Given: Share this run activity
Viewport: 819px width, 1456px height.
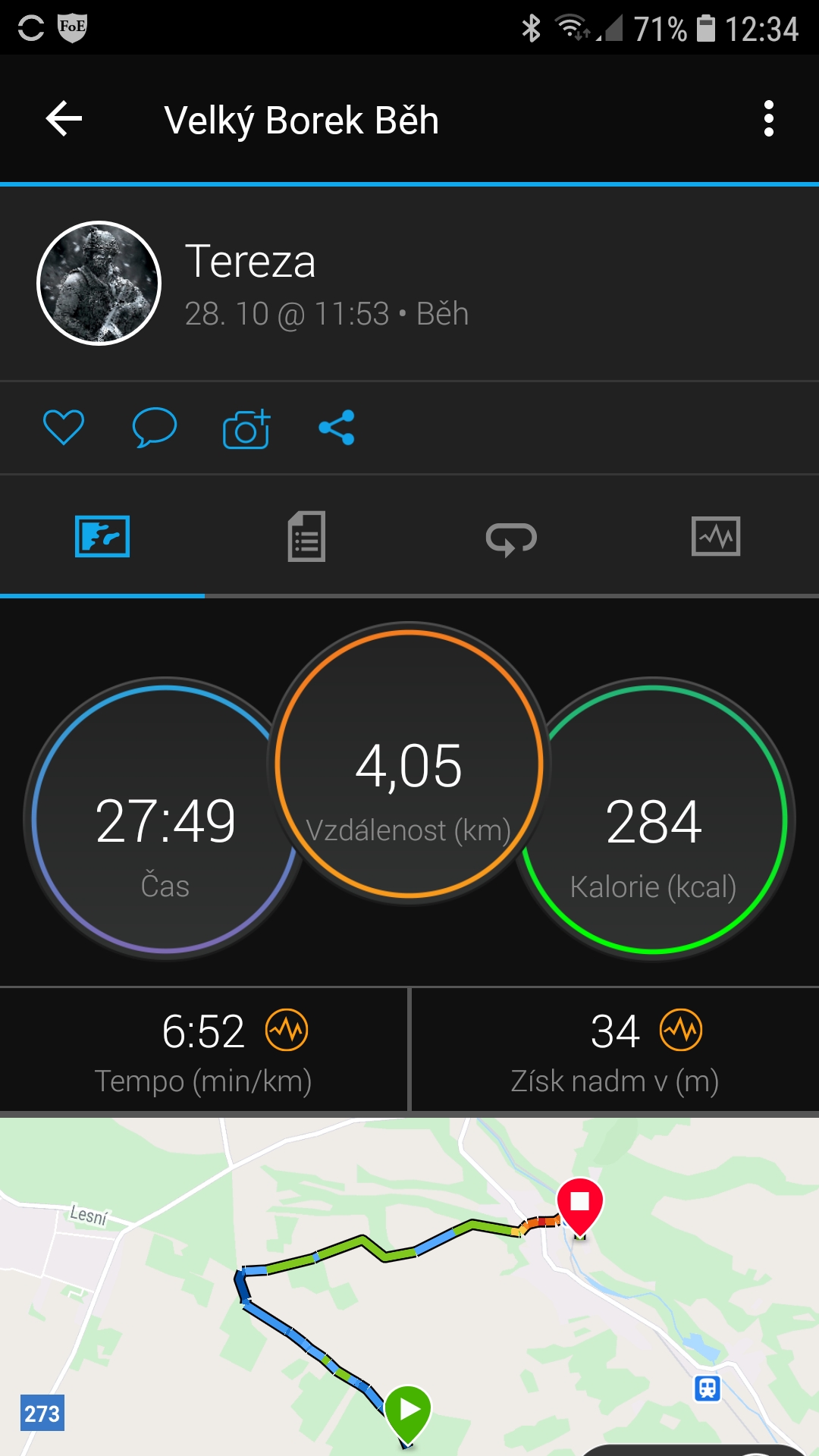Looking at the screenshot, I should click(x=337, y=428).
